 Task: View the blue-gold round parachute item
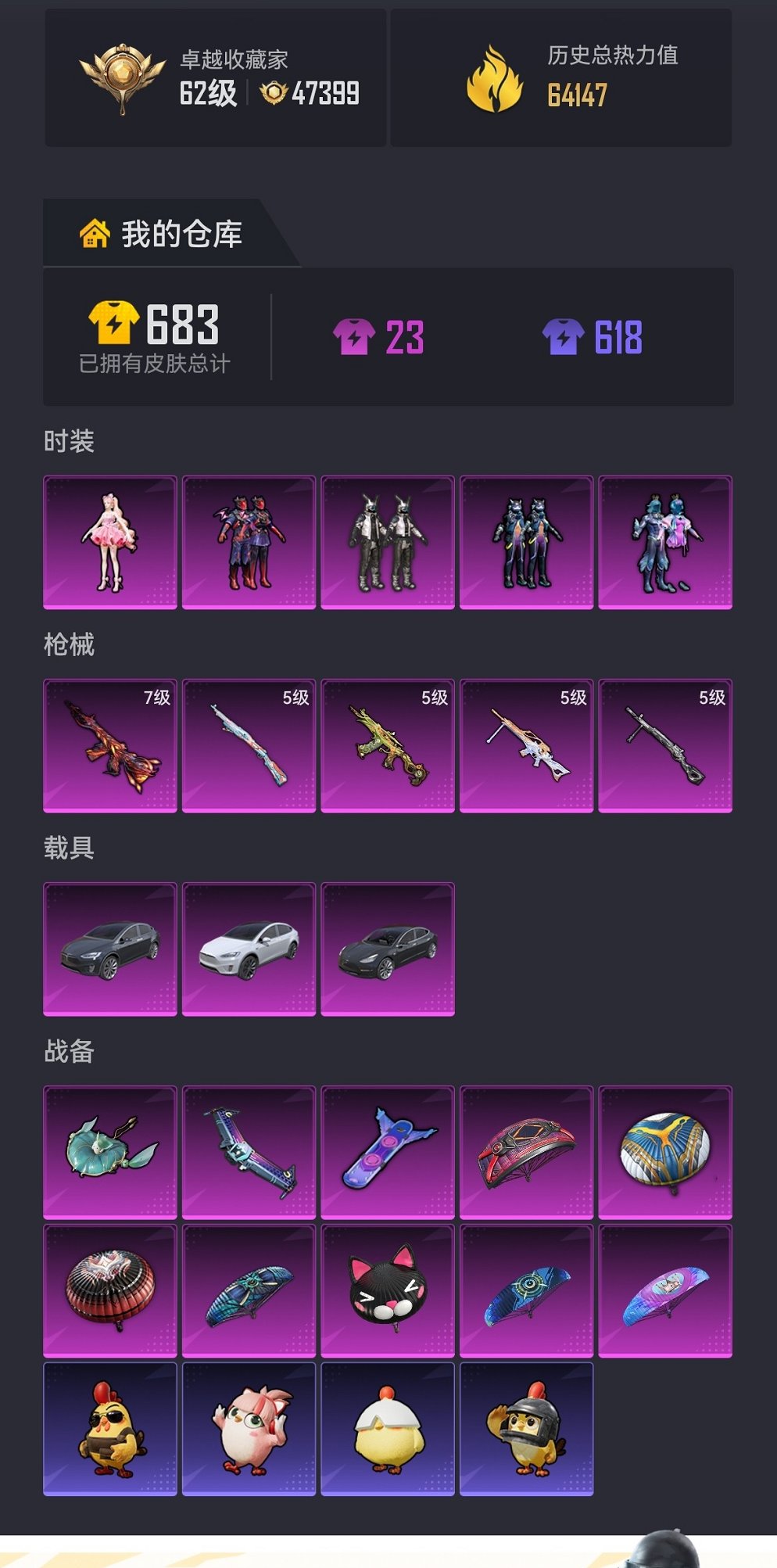(664, 1152)
